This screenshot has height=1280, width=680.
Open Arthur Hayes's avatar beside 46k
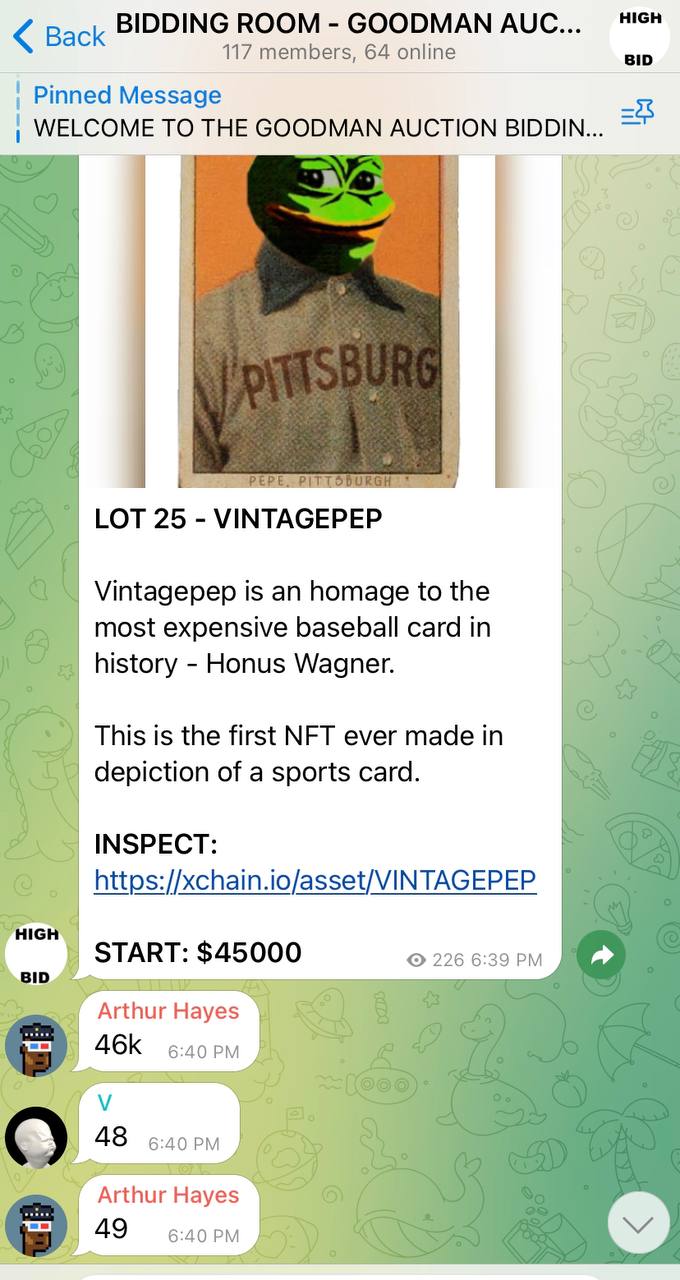[x=36, y=1046]
